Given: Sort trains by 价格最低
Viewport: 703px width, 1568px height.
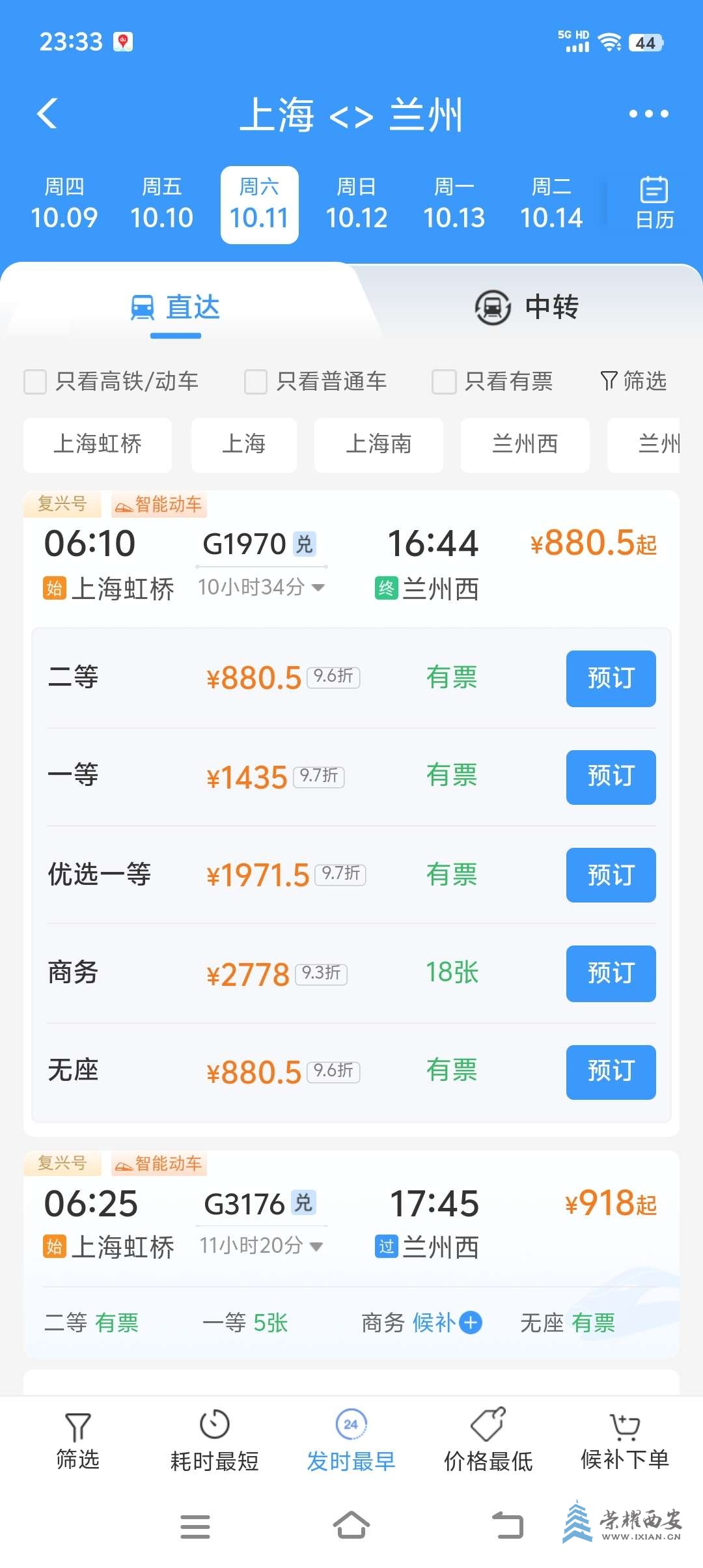Looking at the screenshot, I should pyautogui.click(x=488, y=1440).
